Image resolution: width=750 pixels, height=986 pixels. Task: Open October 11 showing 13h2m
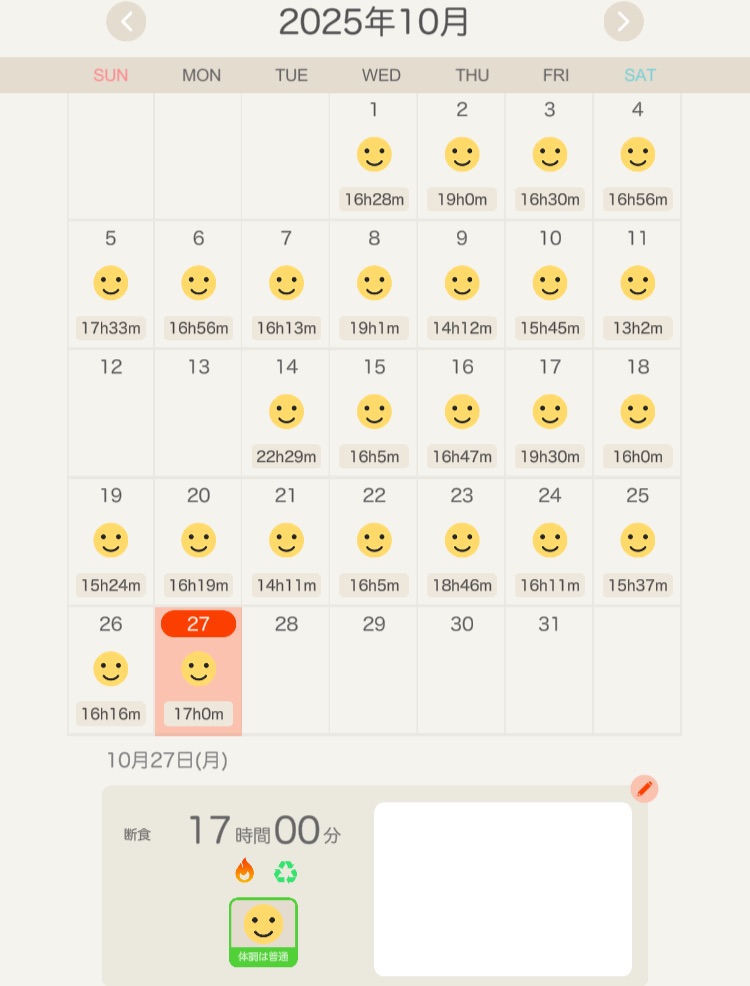637,284
